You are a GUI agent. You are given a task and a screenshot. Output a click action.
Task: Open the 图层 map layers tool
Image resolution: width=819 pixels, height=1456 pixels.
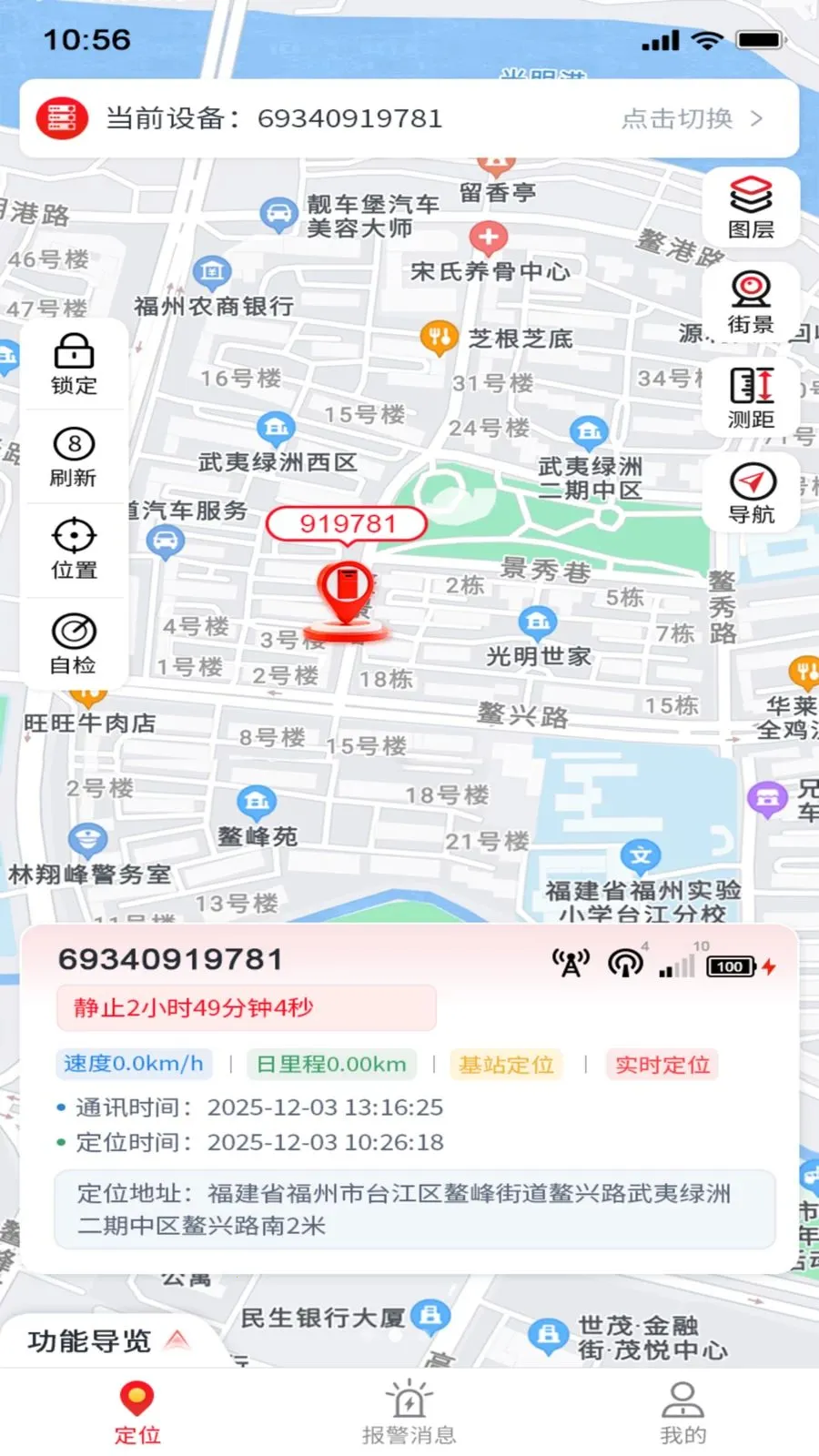pos(750,207)
